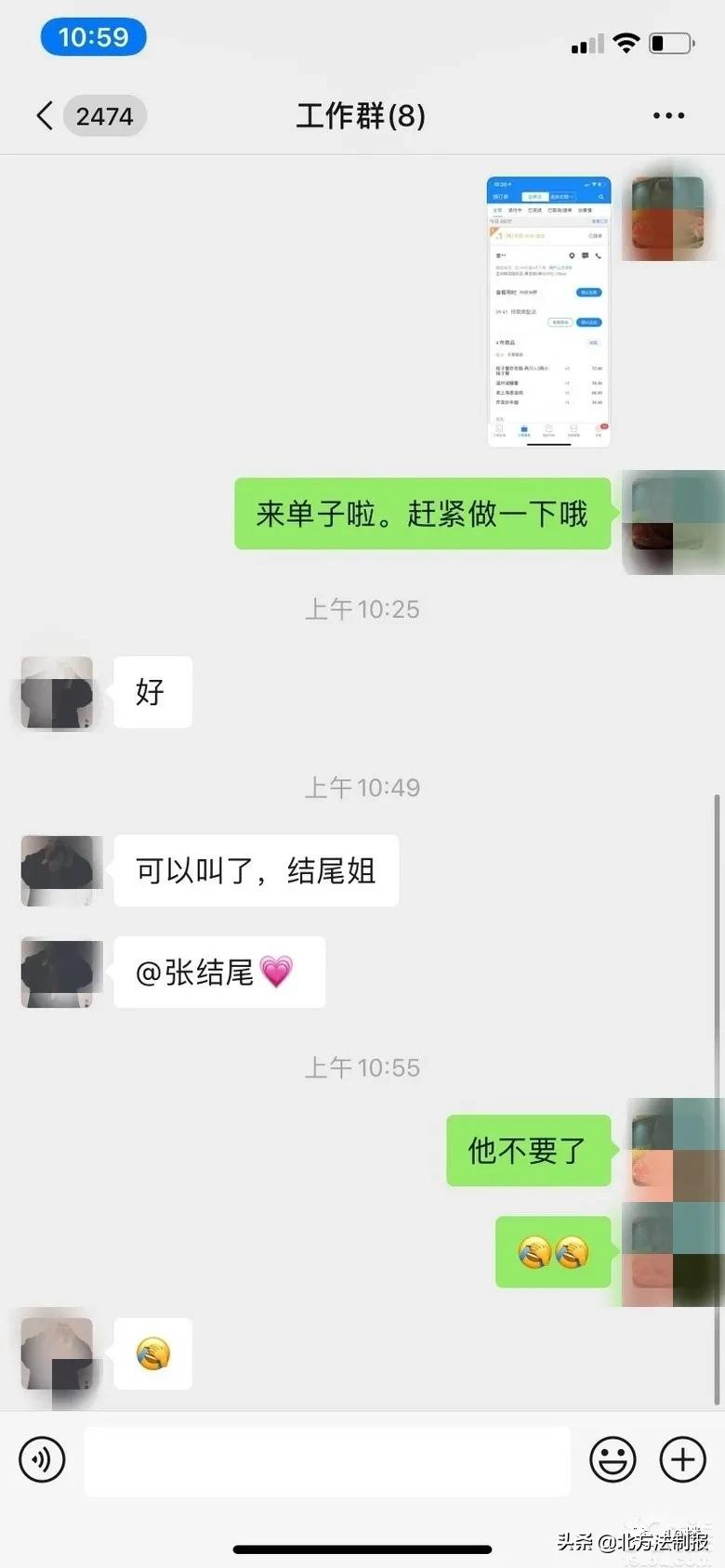The width and height of the screenshot is (725, 1568).
Task: Tap the Wi-Fi icon in the status bar
Action: coord(627,43)
